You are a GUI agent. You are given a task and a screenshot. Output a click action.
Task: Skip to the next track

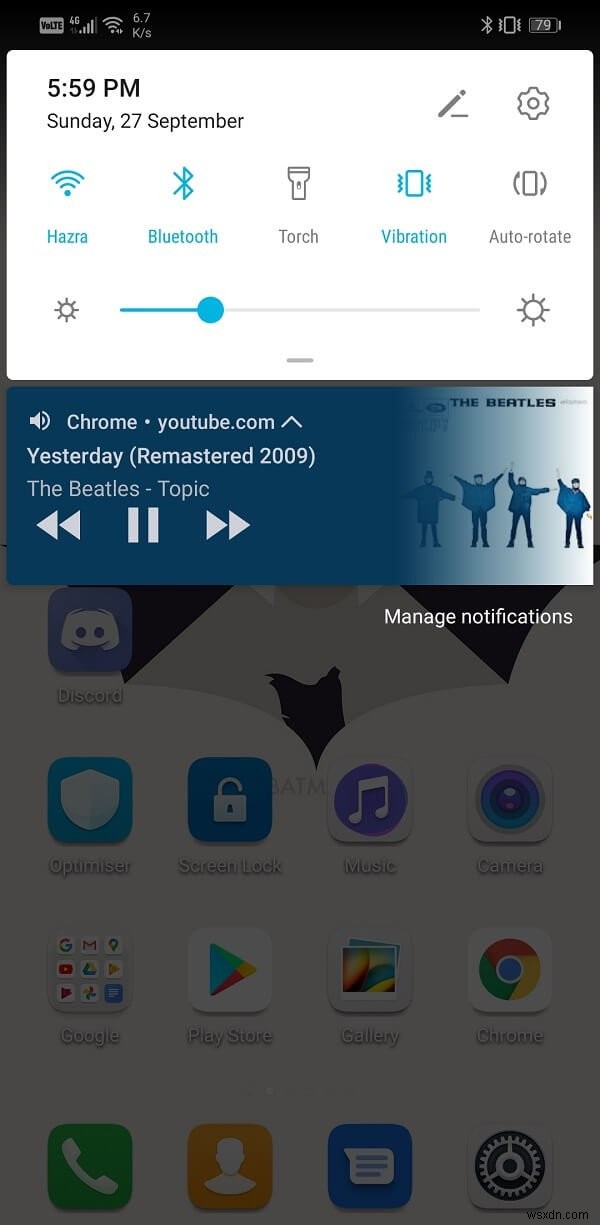click(x=227, y=525)
